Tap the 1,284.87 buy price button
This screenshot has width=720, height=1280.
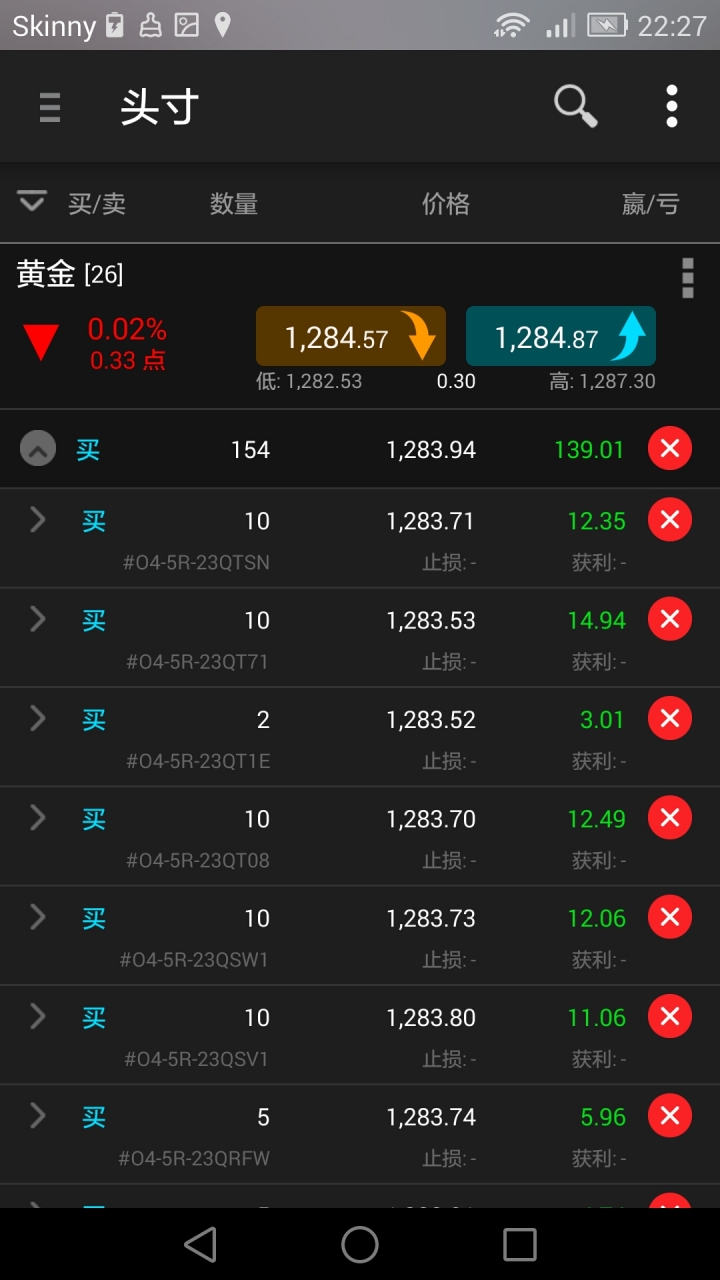tap(561, 336)
